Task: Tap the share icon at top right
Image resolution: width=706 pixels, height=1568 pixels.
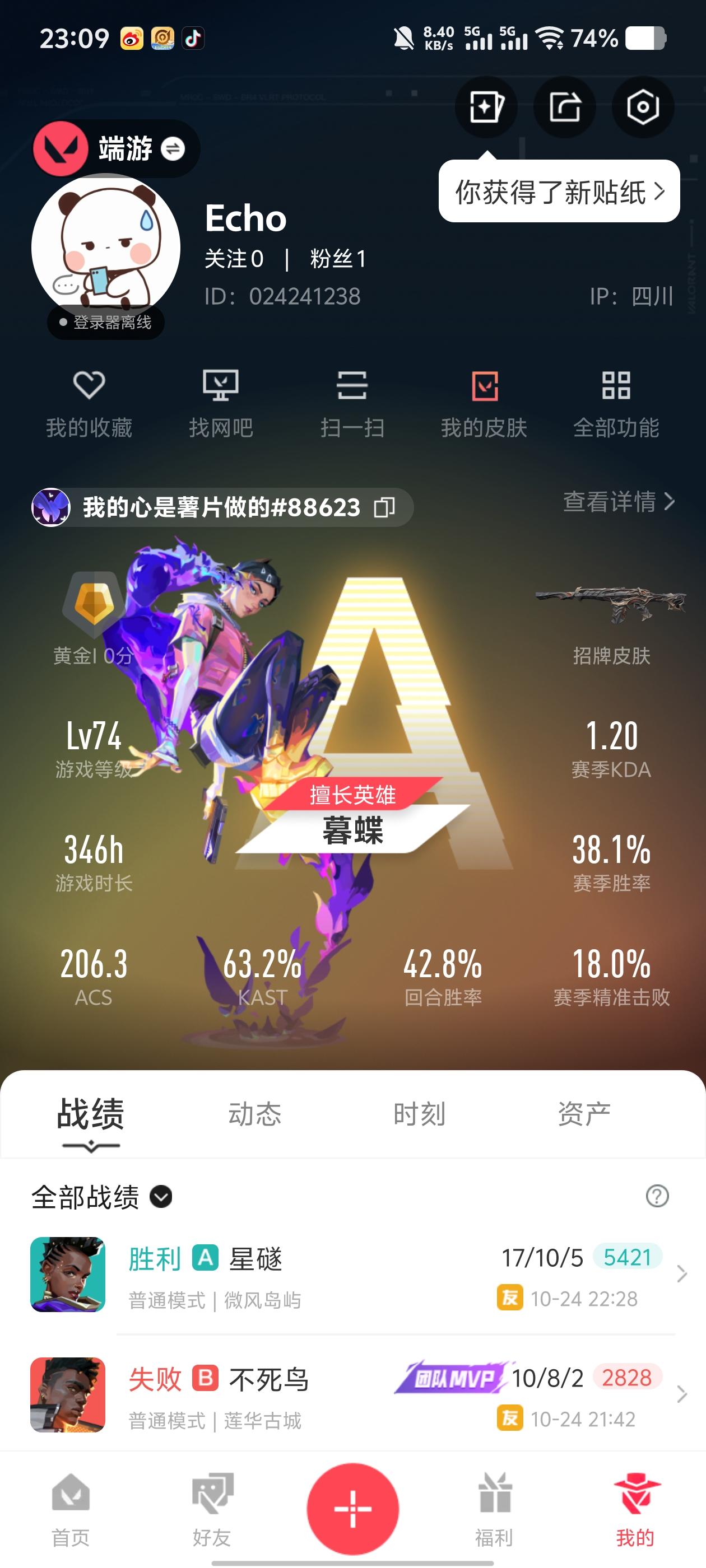Action: pos(564,106)
